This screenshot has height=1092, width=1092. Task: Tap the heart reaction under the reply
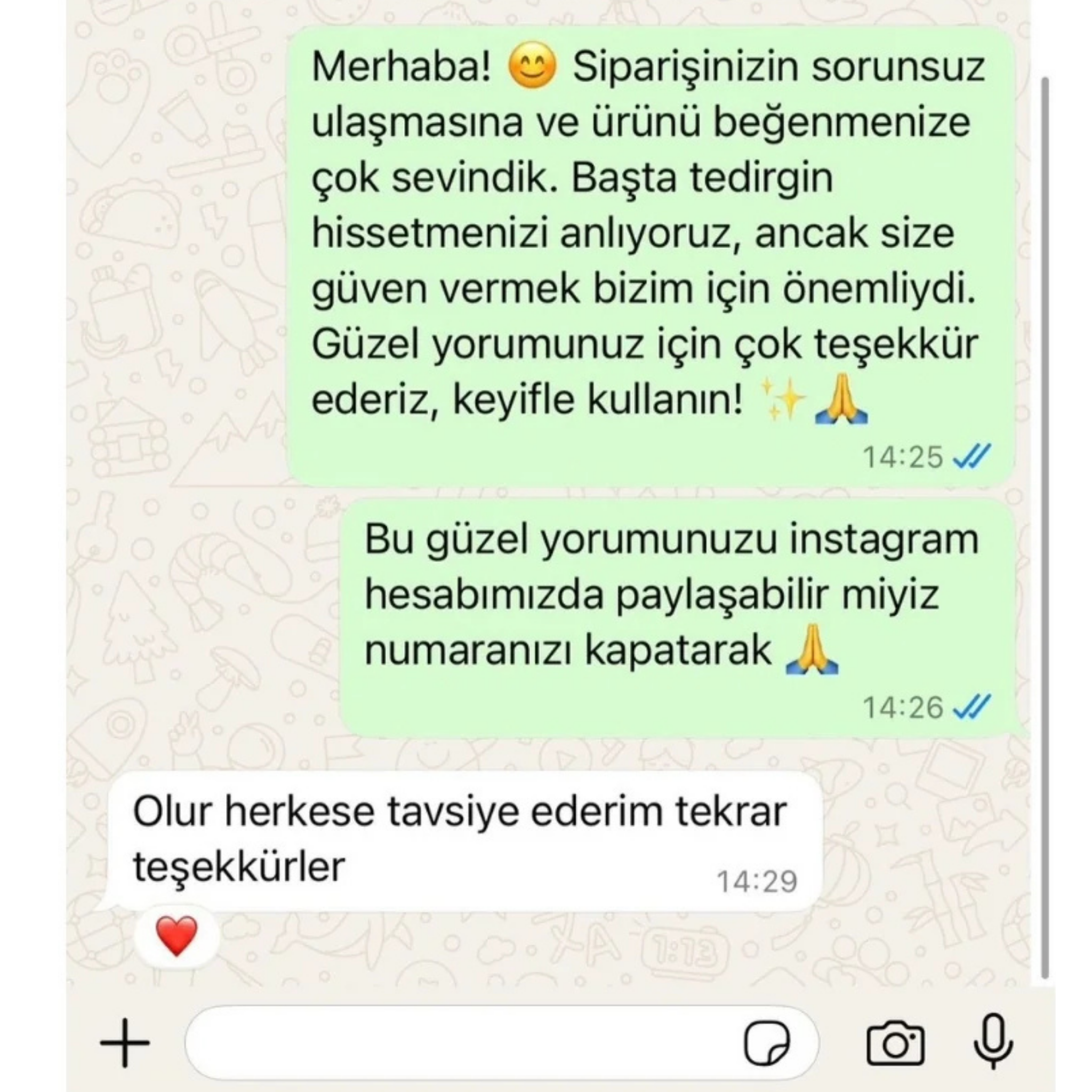click(176, 936)
